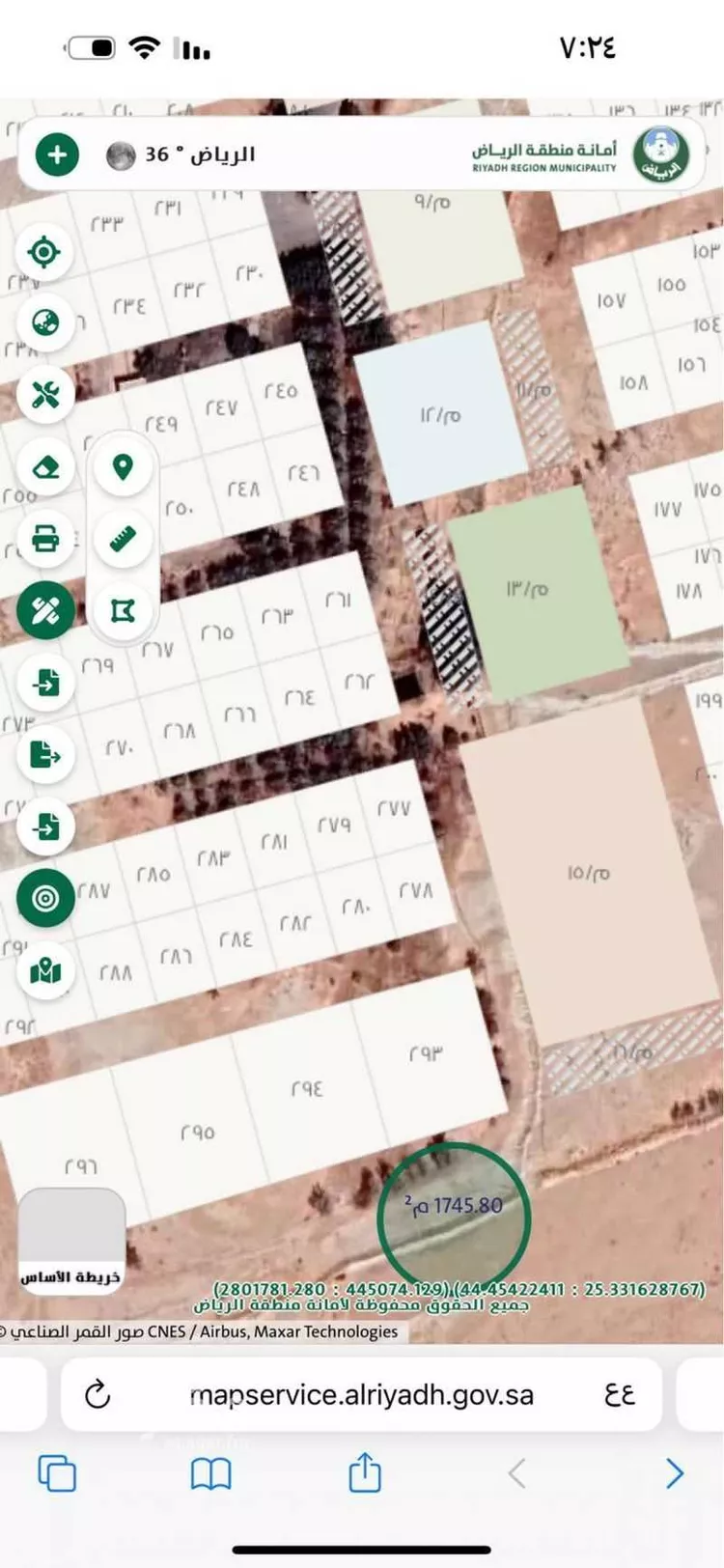This screenshot has width=724, height=1568.
Task: Open Safari bookmarks
Action: (x=210, y=1474)
